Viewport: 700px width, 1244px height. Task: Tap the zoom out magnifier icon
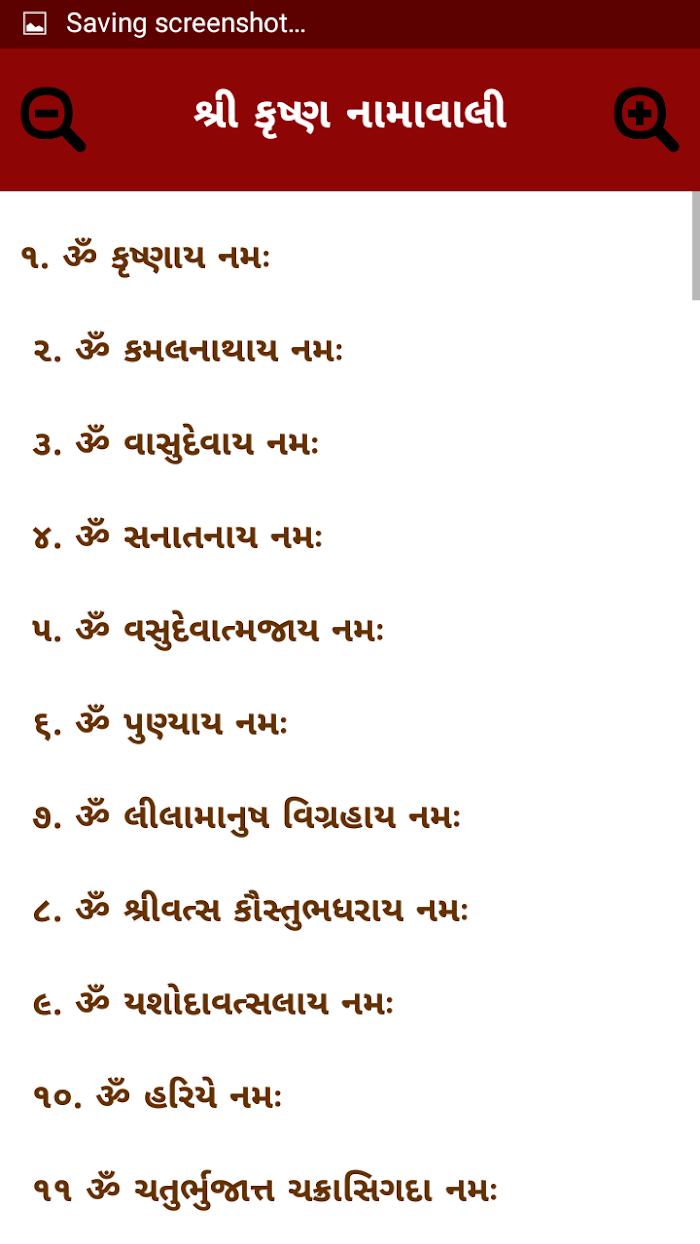click(52, 119)
